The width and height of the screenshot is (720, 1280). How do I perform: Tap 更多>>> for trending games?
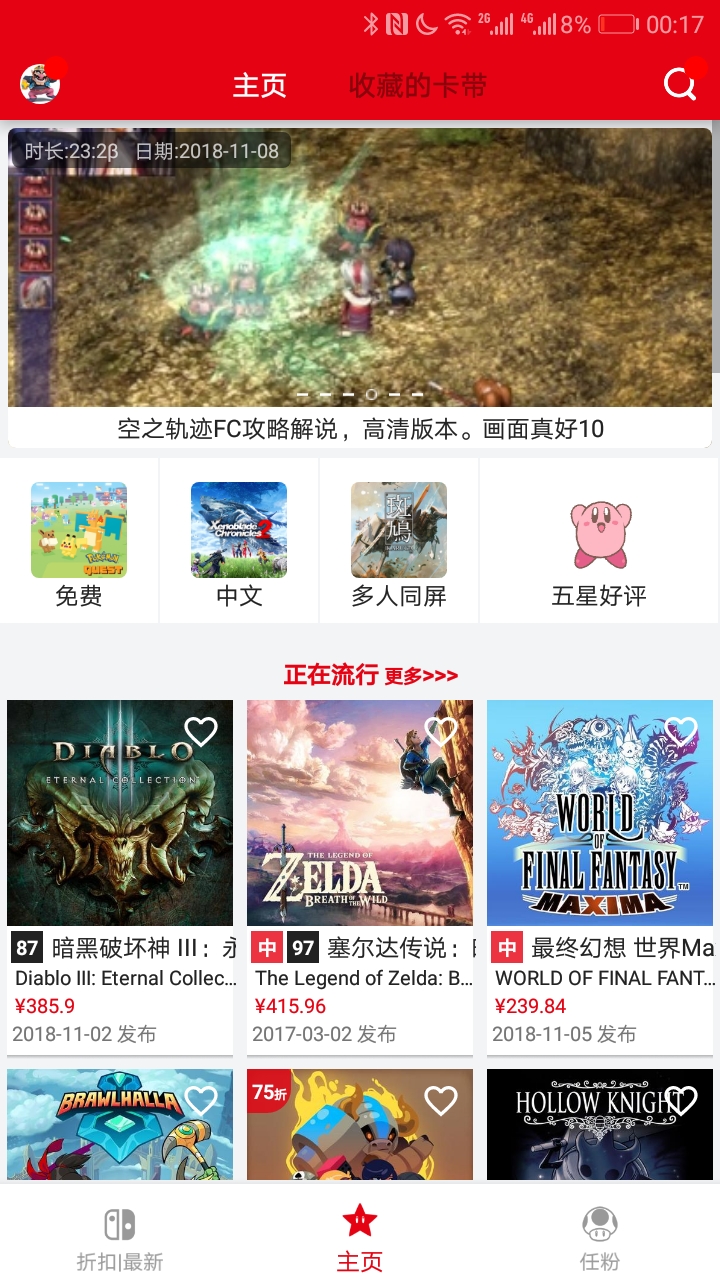click(421, 677)
